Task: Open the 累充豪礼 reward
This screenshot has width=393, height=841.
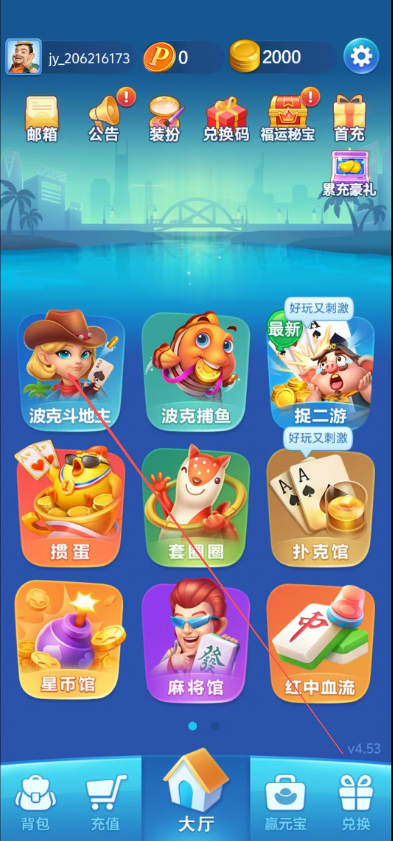Action: click(x=350, y=173)
